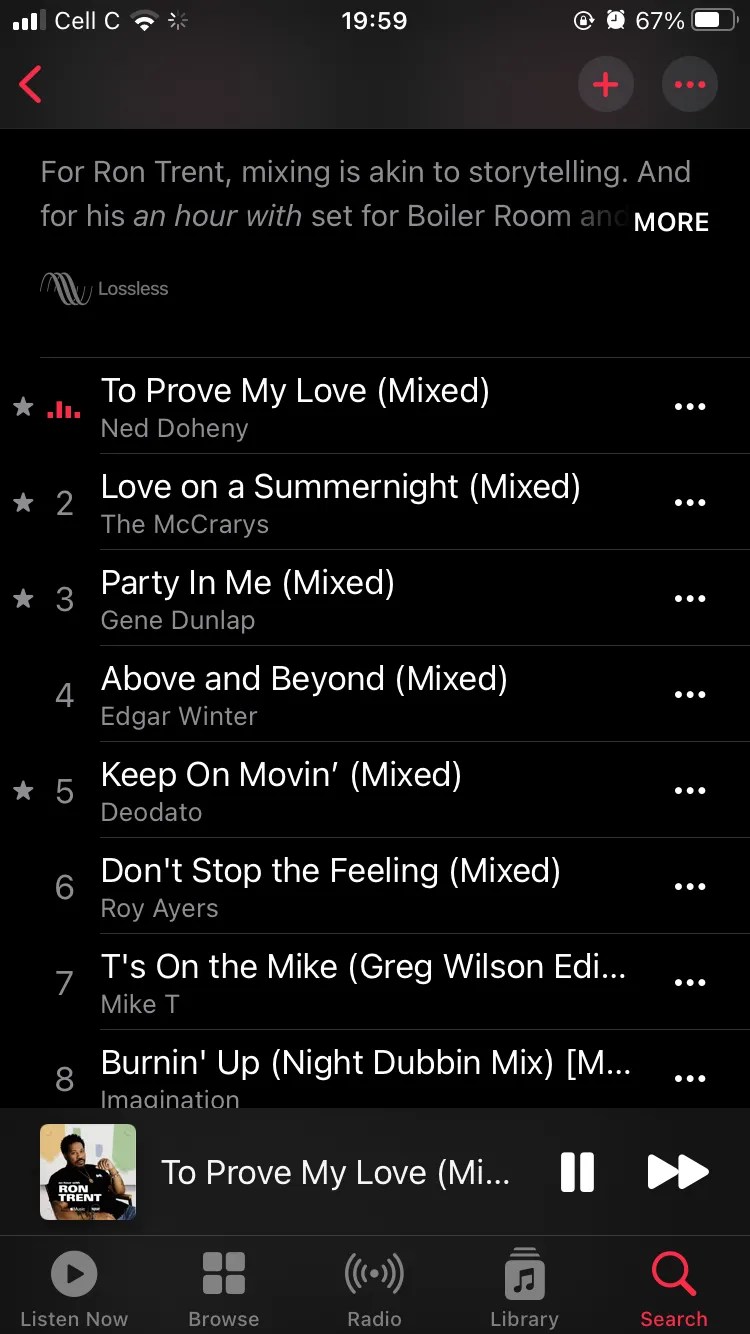750x1334 pixels.
Task: Tap the Ron Trent album artwork
Action: pyautogui.click(x=88, y=1172)
